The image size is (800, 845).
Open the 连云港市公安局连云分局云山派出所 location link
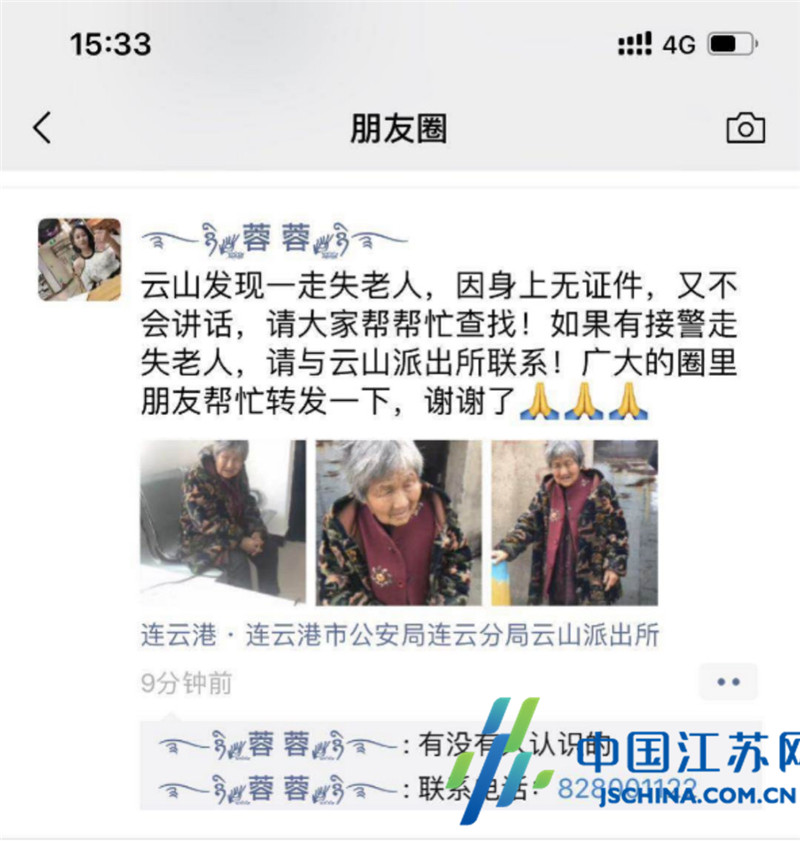(x=400, y=635)
